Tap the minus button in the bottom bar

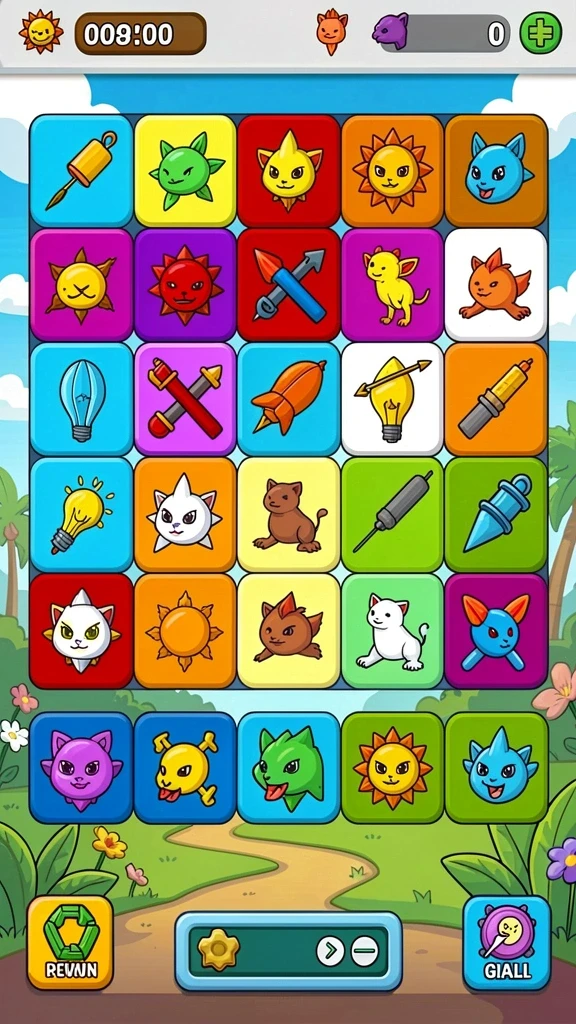364,952
